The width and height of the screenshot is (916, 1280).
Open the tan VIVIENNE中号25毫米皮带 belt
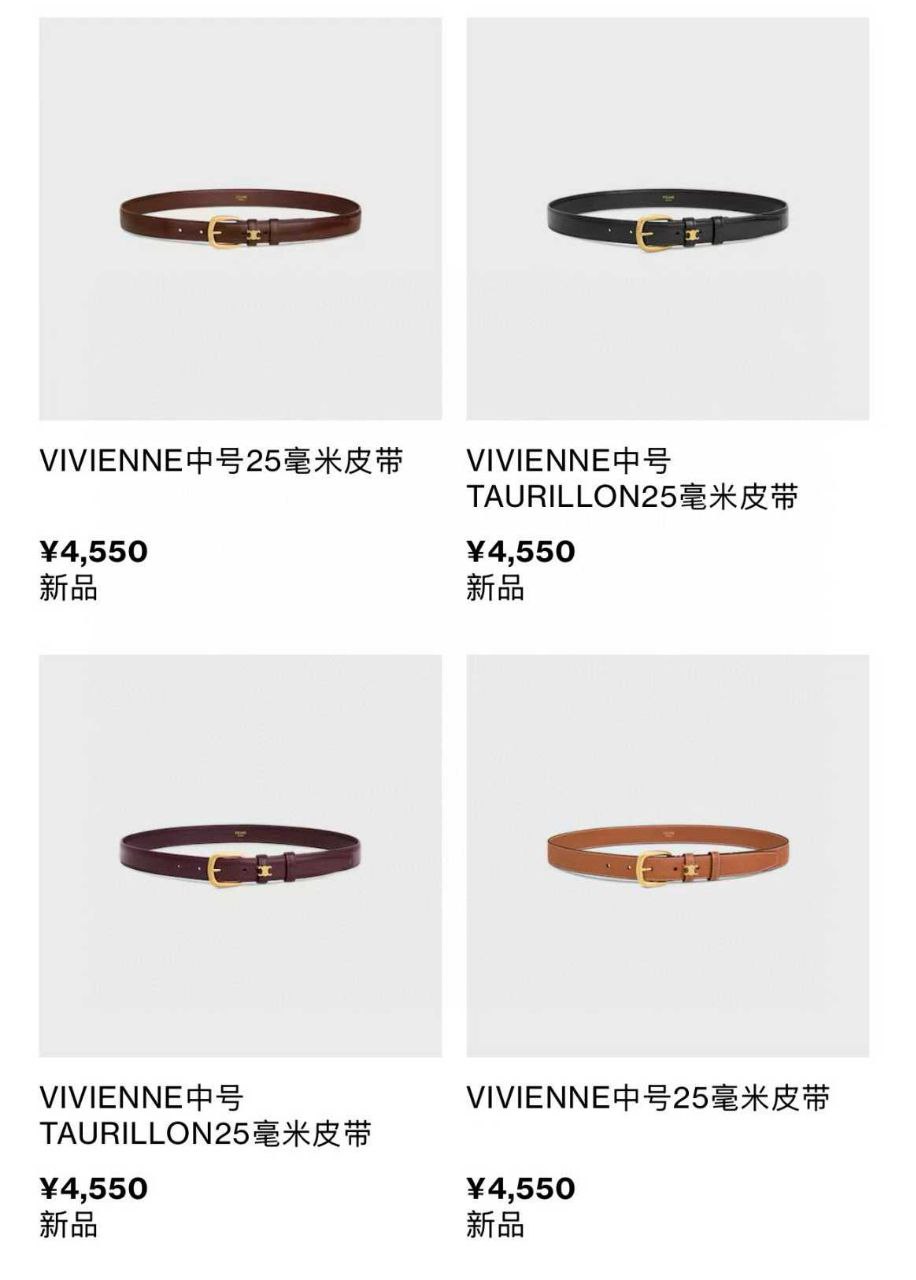[667, 856]
